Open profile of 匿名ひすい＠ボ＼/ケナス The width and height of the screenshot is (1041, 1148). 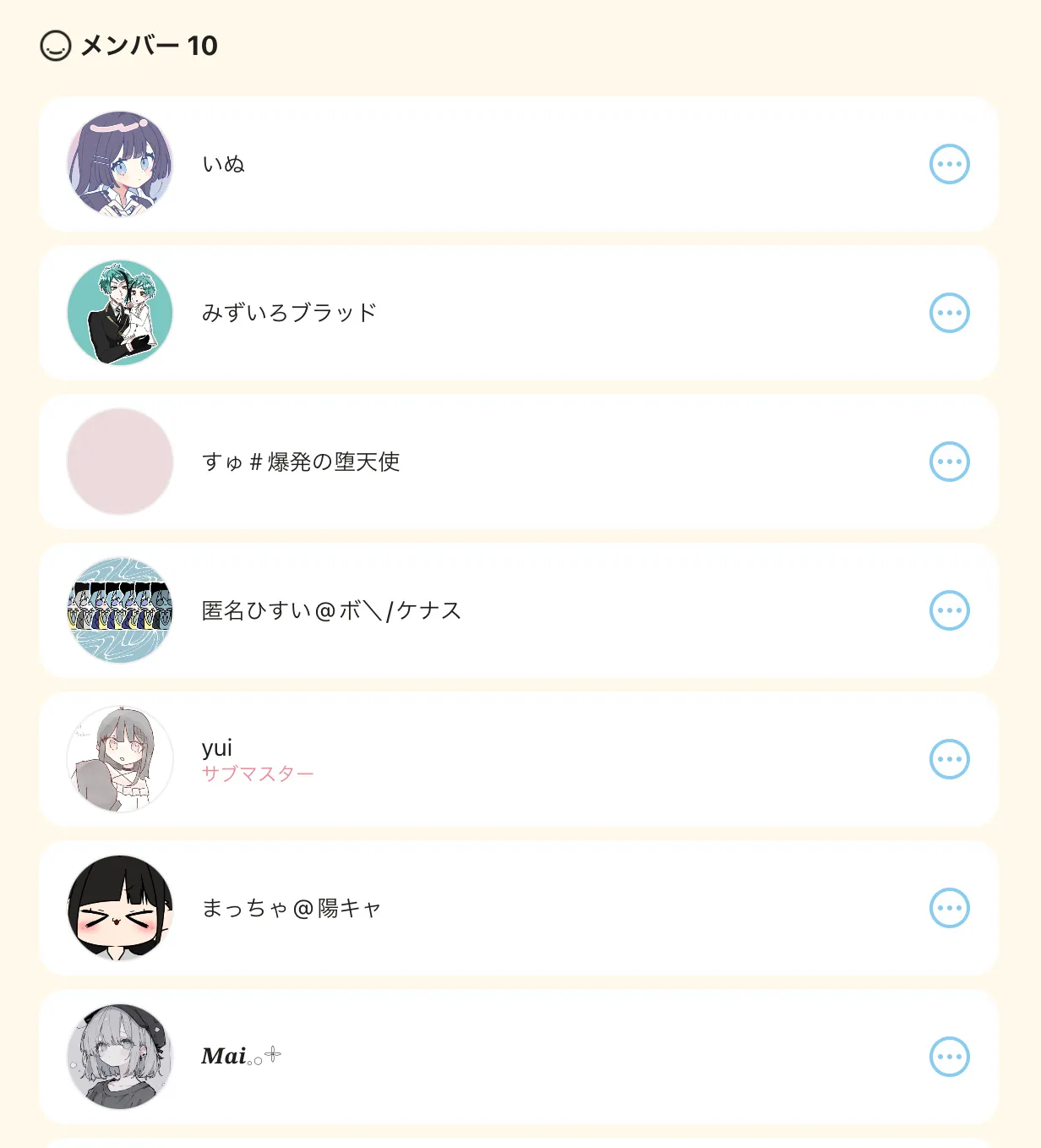pos(331,610)
